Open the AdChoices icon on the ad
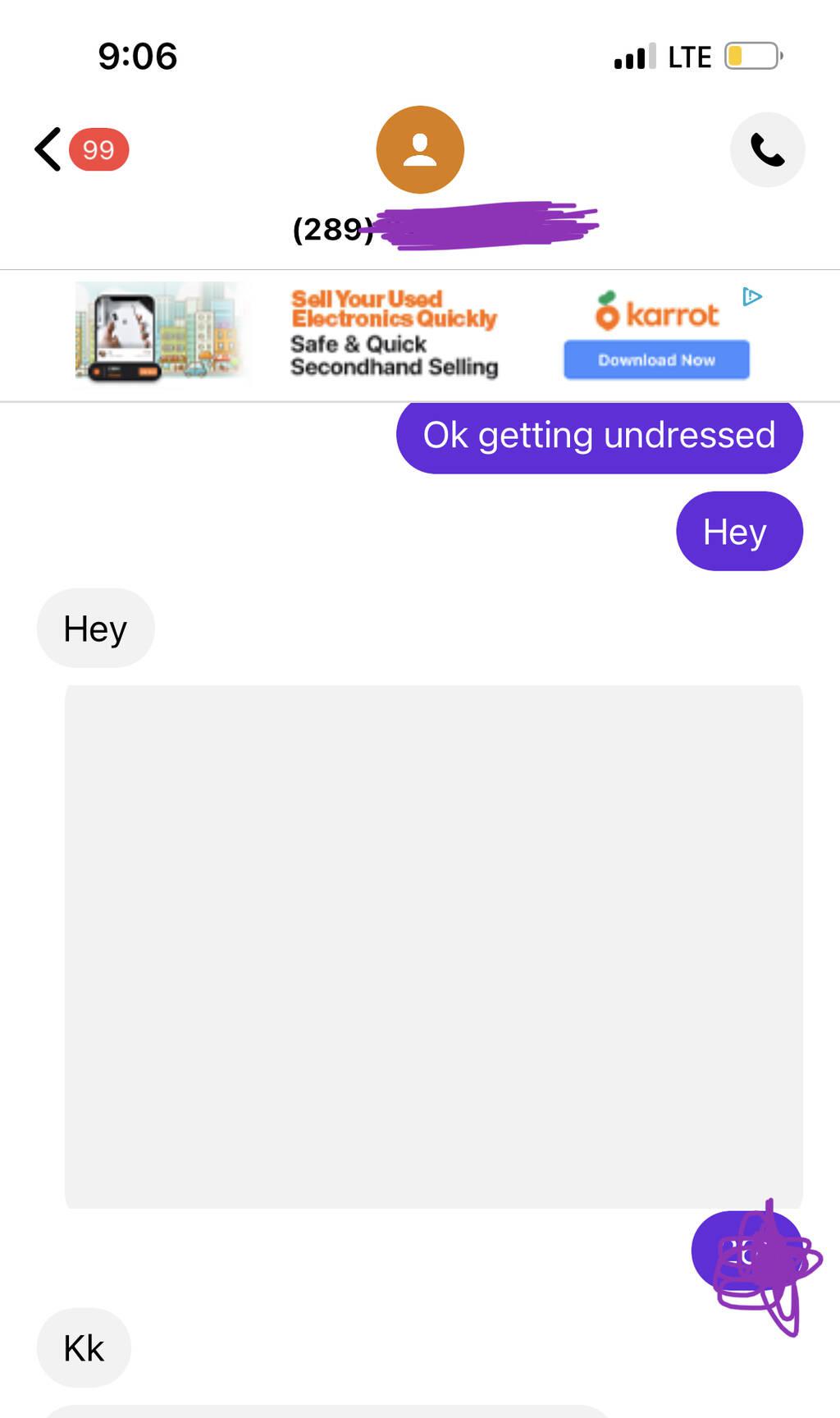Screen dimensions: 840x1418 (x=752, y=296)
